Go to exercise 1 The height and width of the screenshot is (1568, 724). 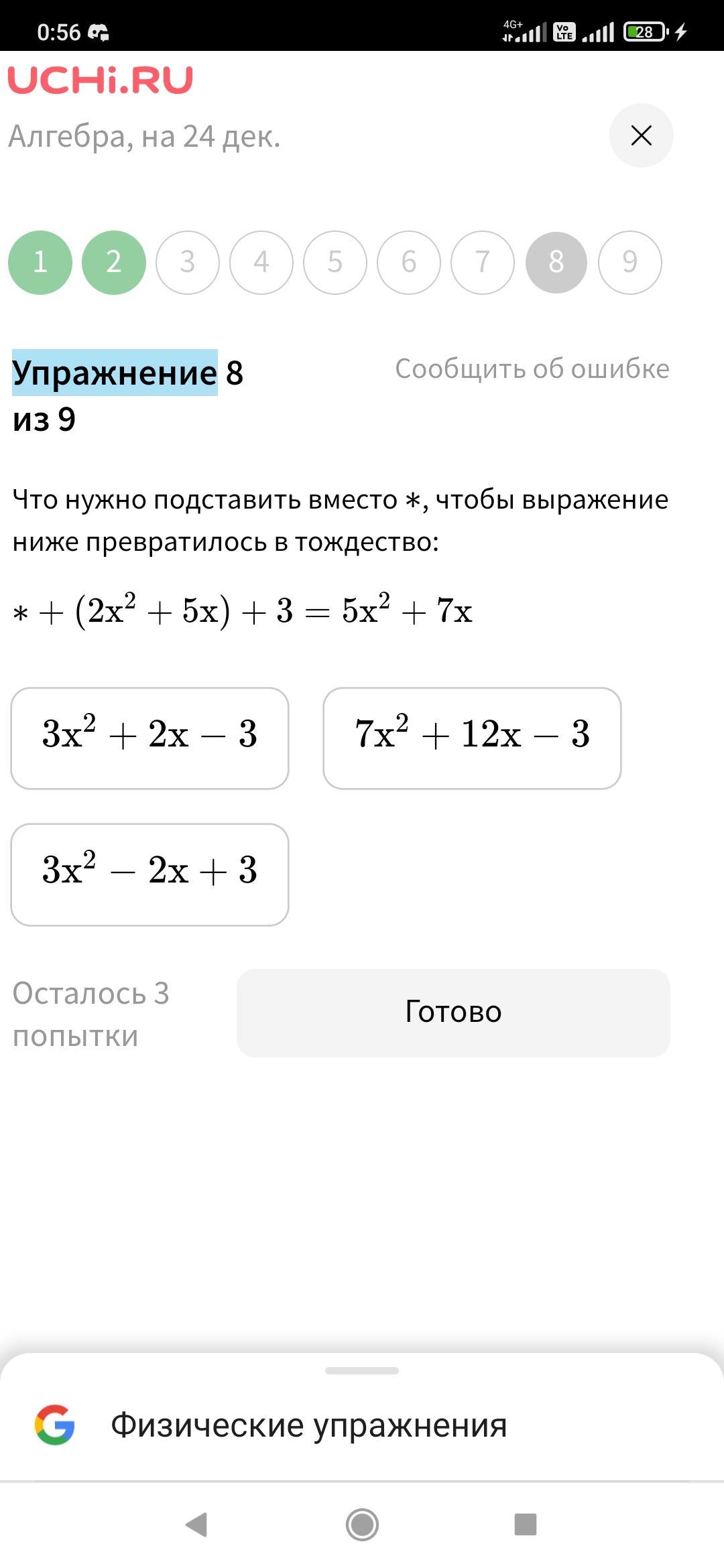click(x=40, y=262)
